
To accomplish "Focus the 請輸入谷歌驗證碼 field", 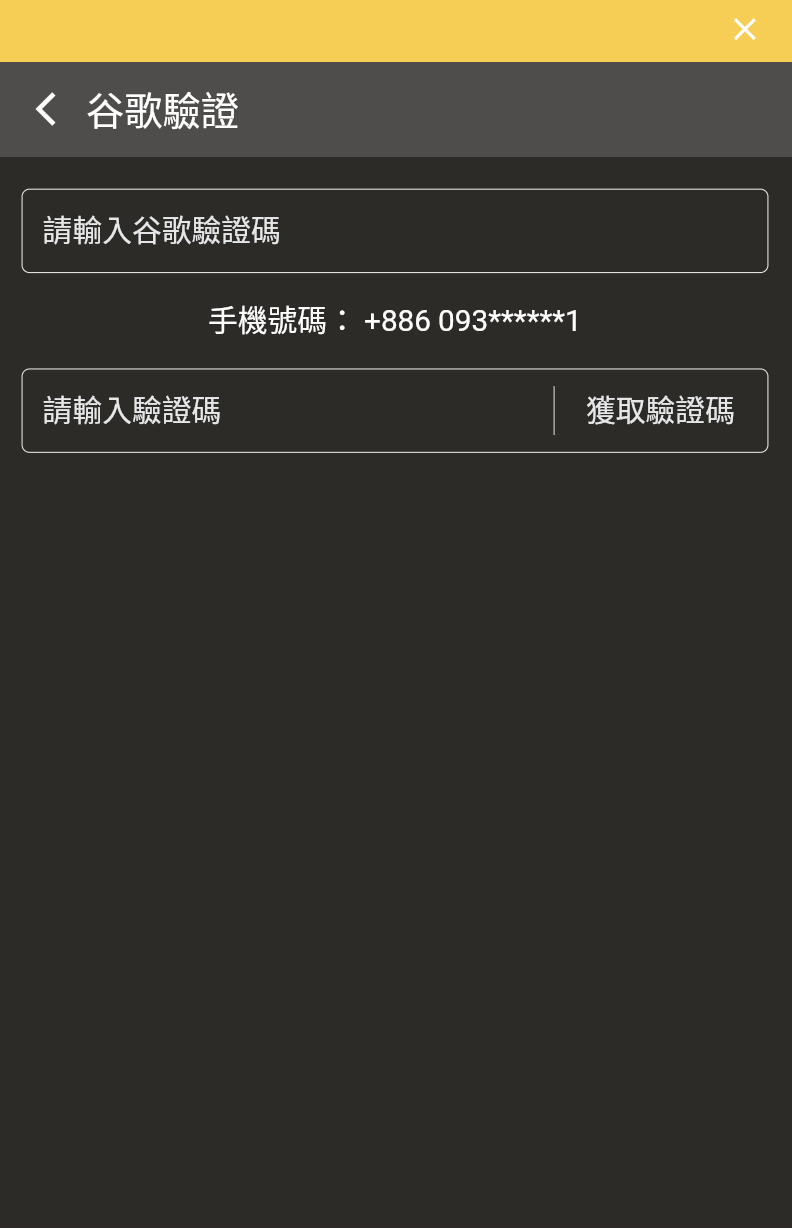I will pyautogui.click(x=394, y=231).
